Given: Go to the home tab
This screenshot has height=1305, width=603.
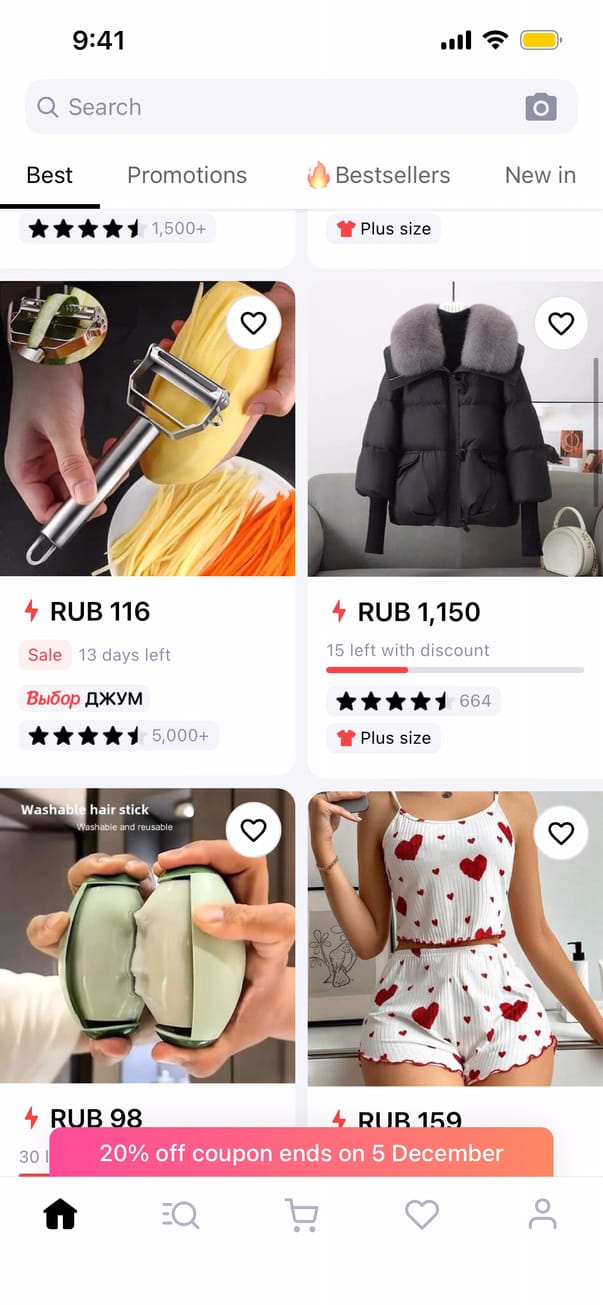Looking at the screenshot, I should click(60, 1215).
